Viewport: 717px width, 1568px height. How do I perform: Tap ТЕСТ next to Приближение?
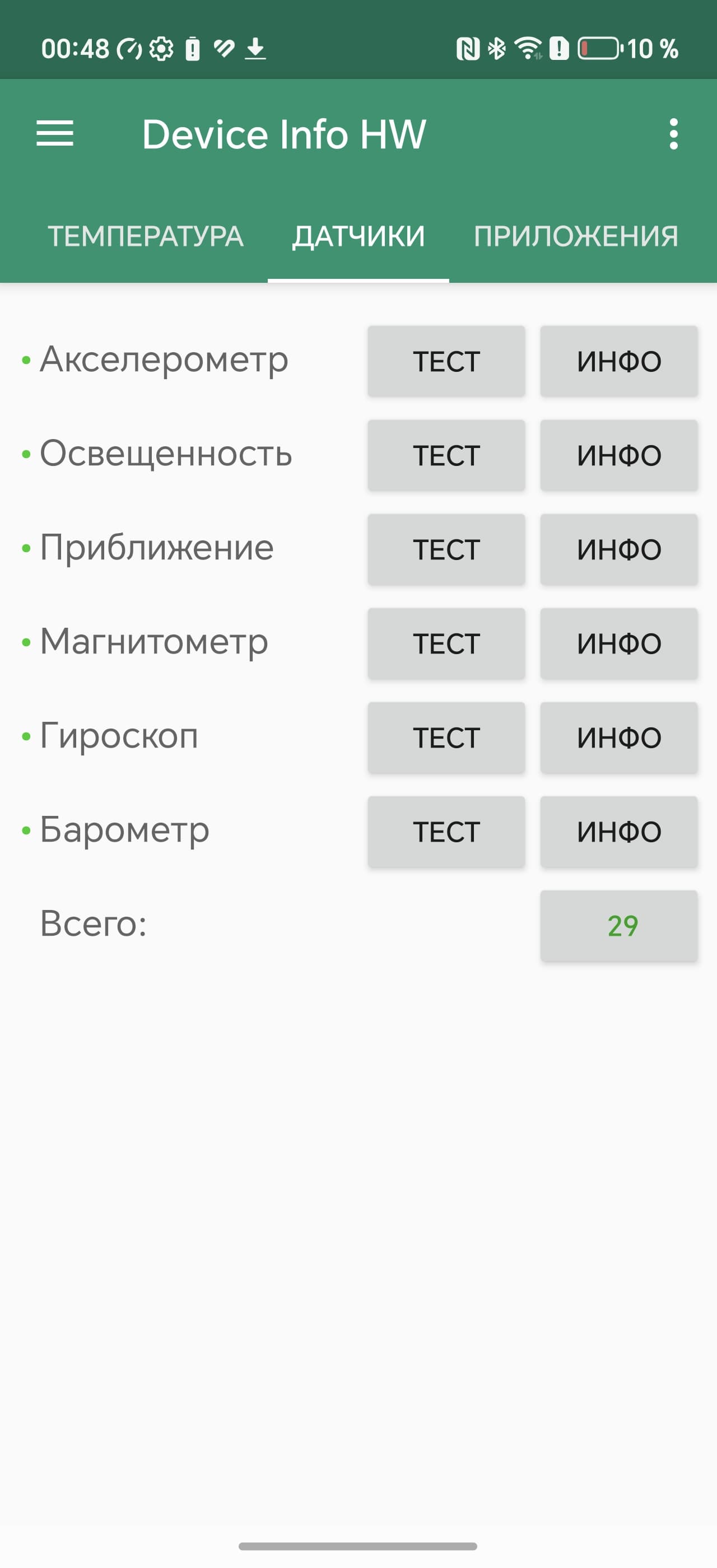pyautogui.click(x=446, y=549)
